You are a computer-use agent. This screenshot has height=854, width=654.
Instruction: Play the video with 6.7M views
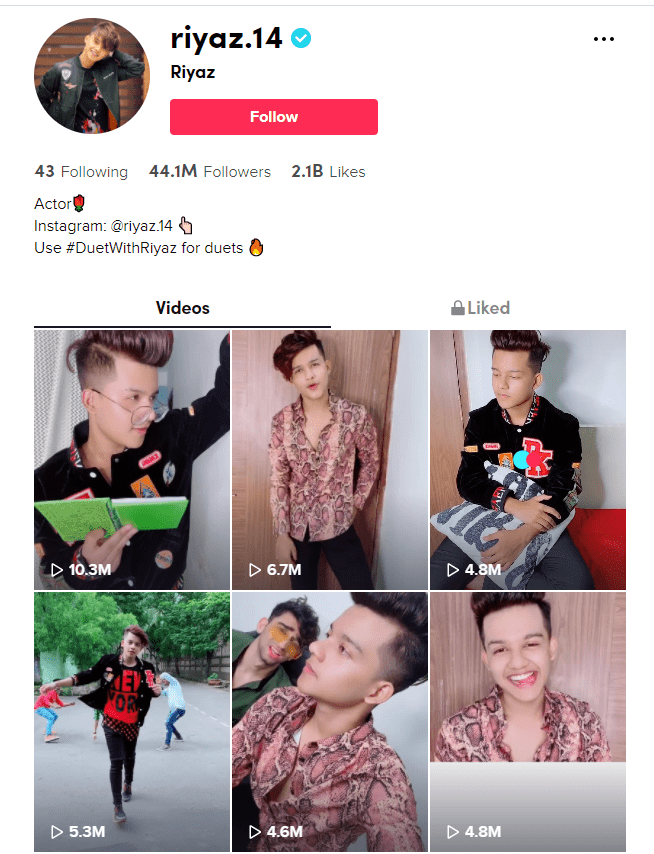[329, 459]
